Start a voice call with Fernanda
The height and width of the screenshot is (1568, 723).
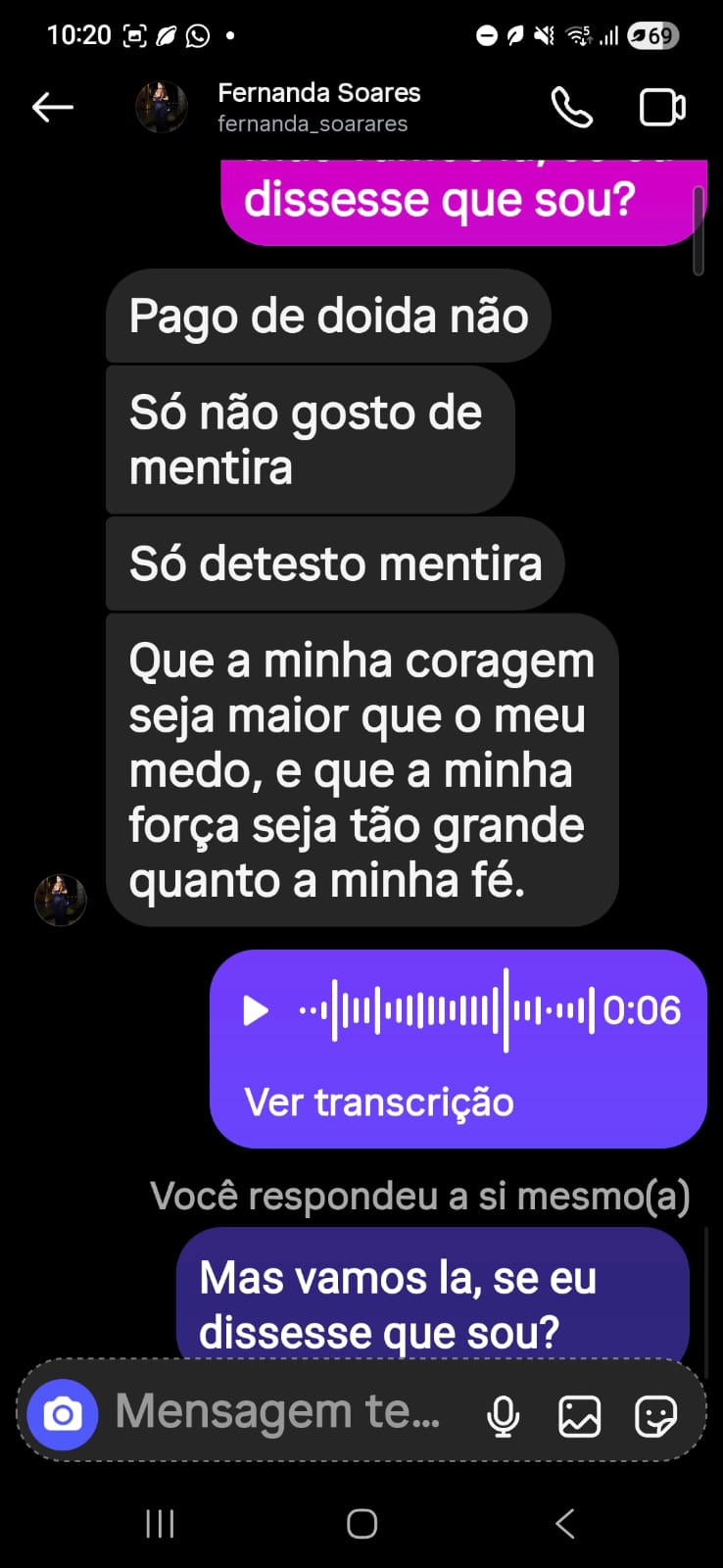point(571,108)
